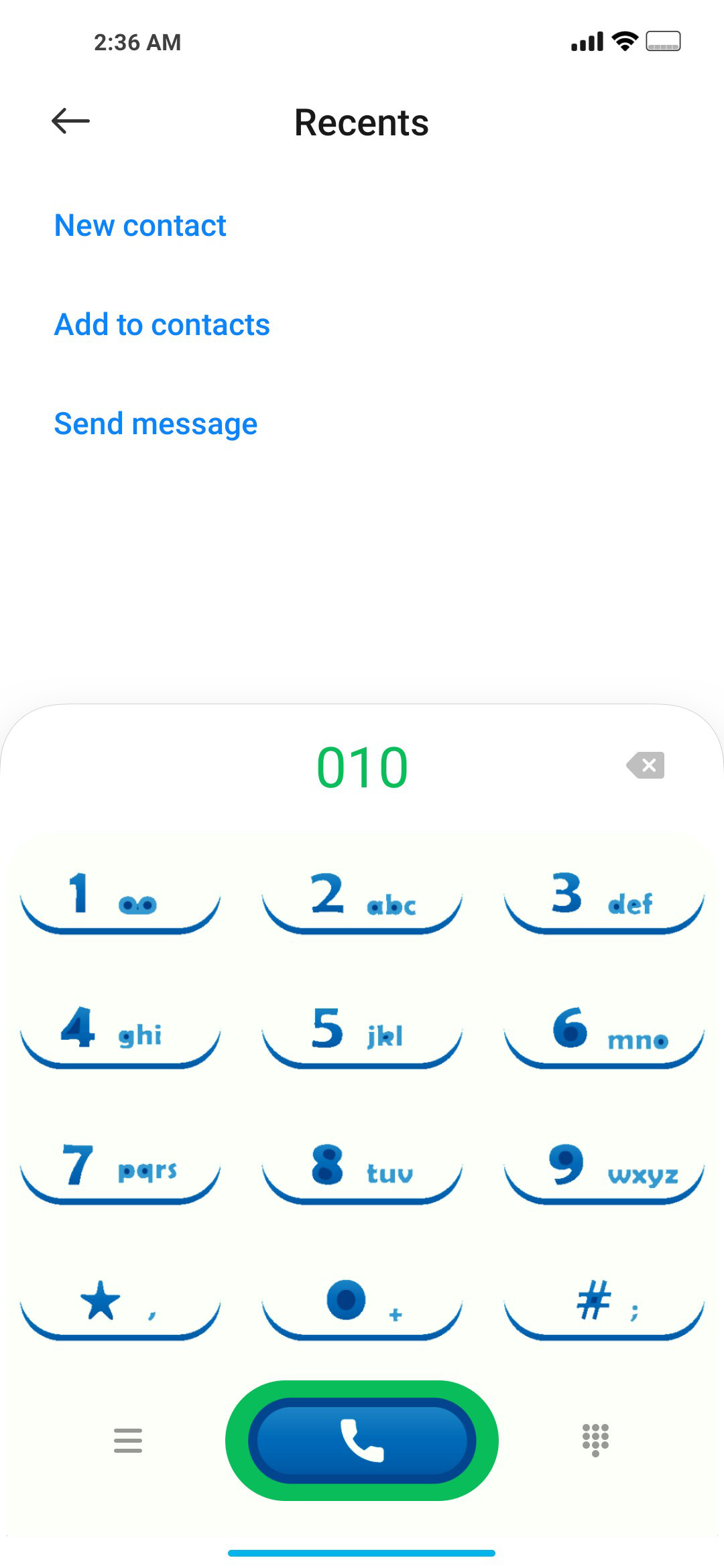
Task: Hide the dial pad
Action: pos(595,1440)
